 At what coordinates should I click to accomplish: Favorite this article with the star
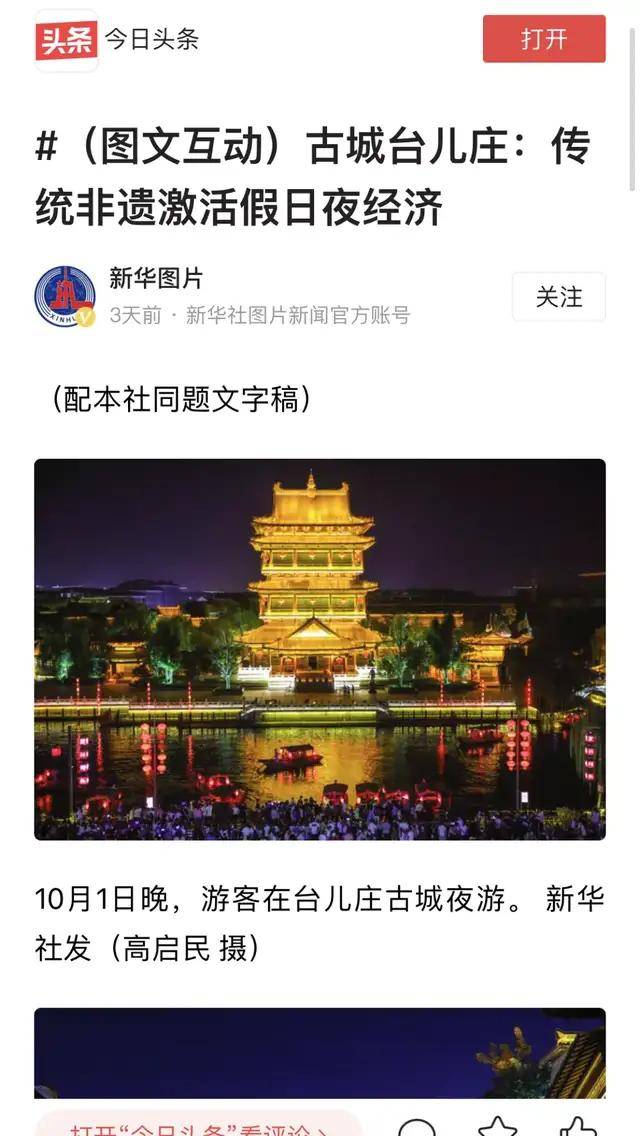(497, 1128)
